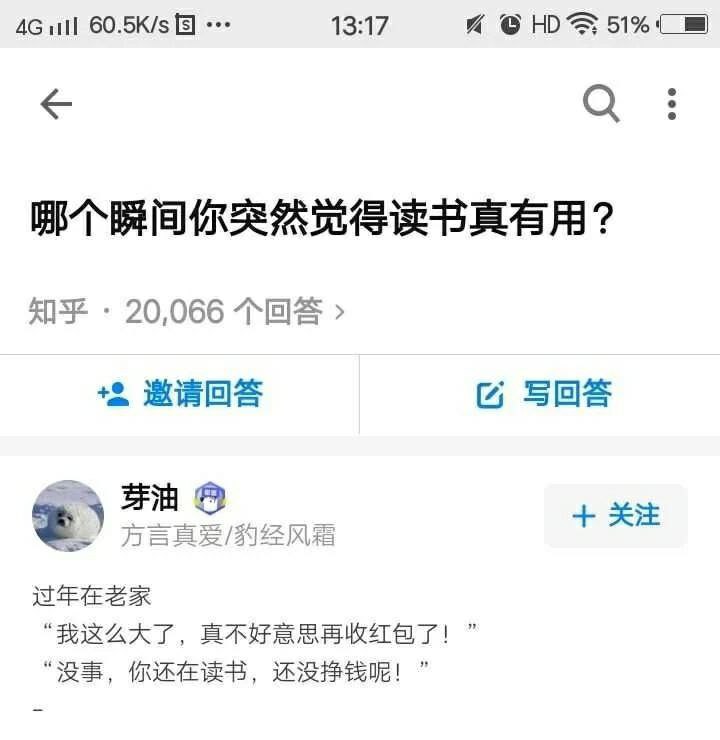This screenshot has height=740, width=720.
Task: Open 芽油's profile avatar
Action: tap(68, 515)
